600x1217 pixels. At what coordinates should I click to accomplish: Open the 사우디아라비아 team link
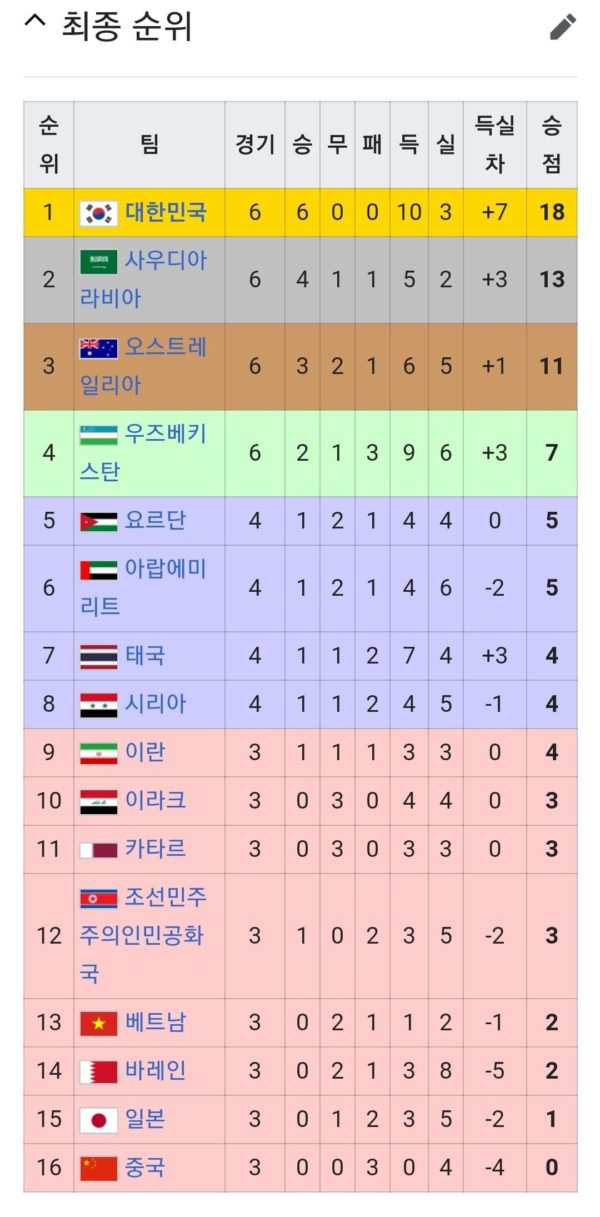click(166, 261)
